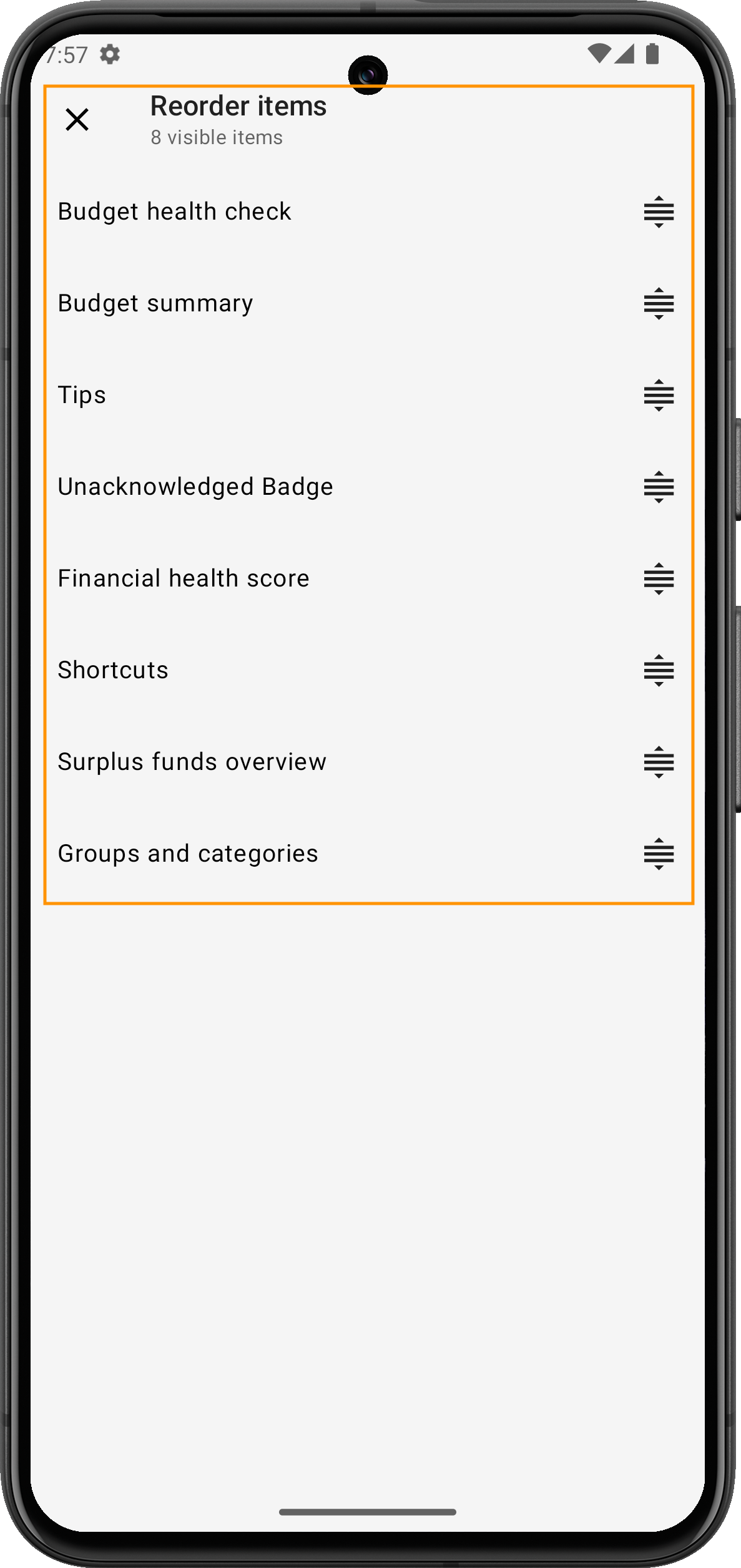
Task: Tap the reorder handle for Budget health check
Action: click(x=659, y=212)
